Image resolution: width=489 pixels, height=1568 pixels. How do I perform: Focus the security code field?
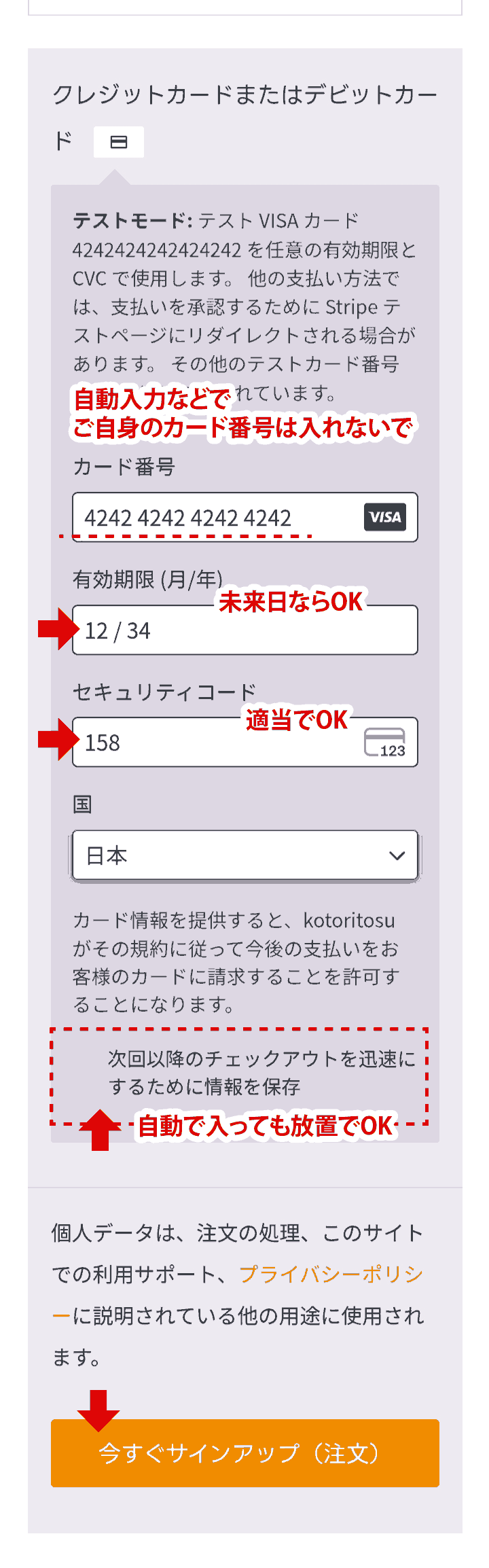217,743
